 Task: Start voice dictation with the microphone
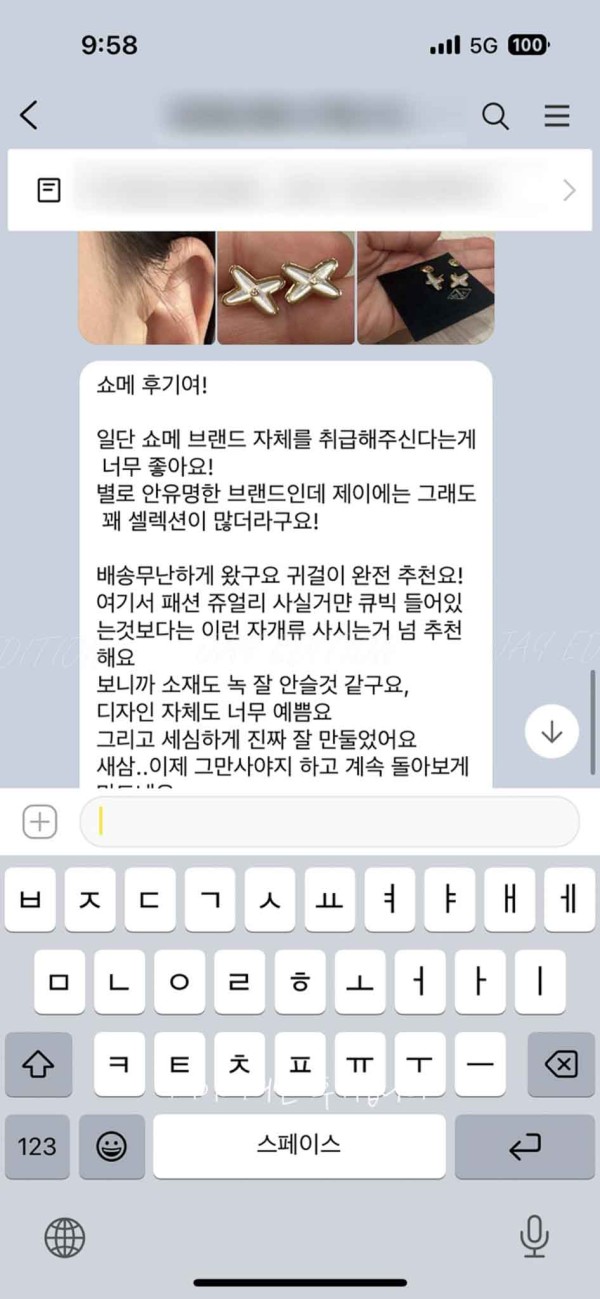coord(535,1238)
